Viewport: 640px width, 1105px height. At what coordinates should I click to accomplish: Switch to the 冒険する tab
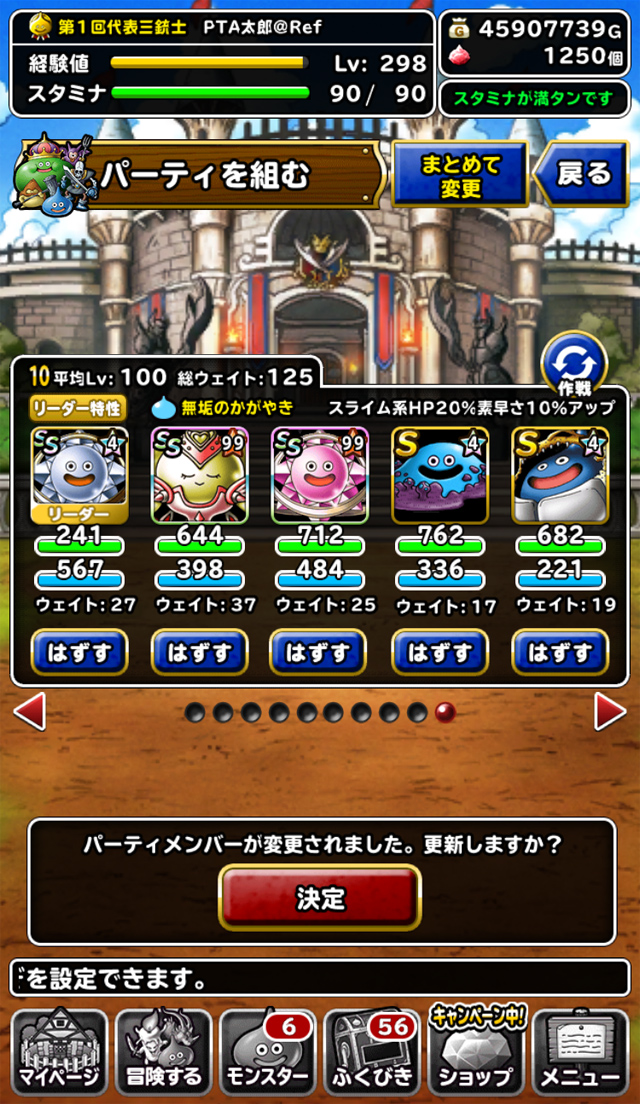(x=163, y=1052)
